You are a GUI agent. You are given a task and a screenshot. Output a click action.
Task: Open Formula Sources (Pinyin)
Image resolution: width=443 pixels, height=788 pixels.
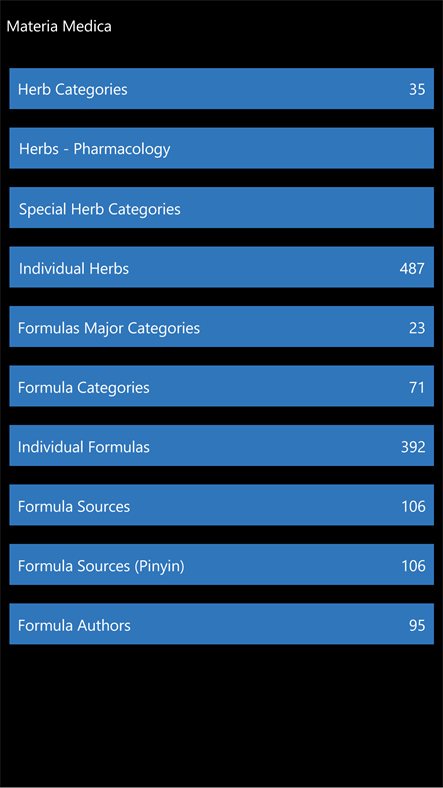coord(222,565)
